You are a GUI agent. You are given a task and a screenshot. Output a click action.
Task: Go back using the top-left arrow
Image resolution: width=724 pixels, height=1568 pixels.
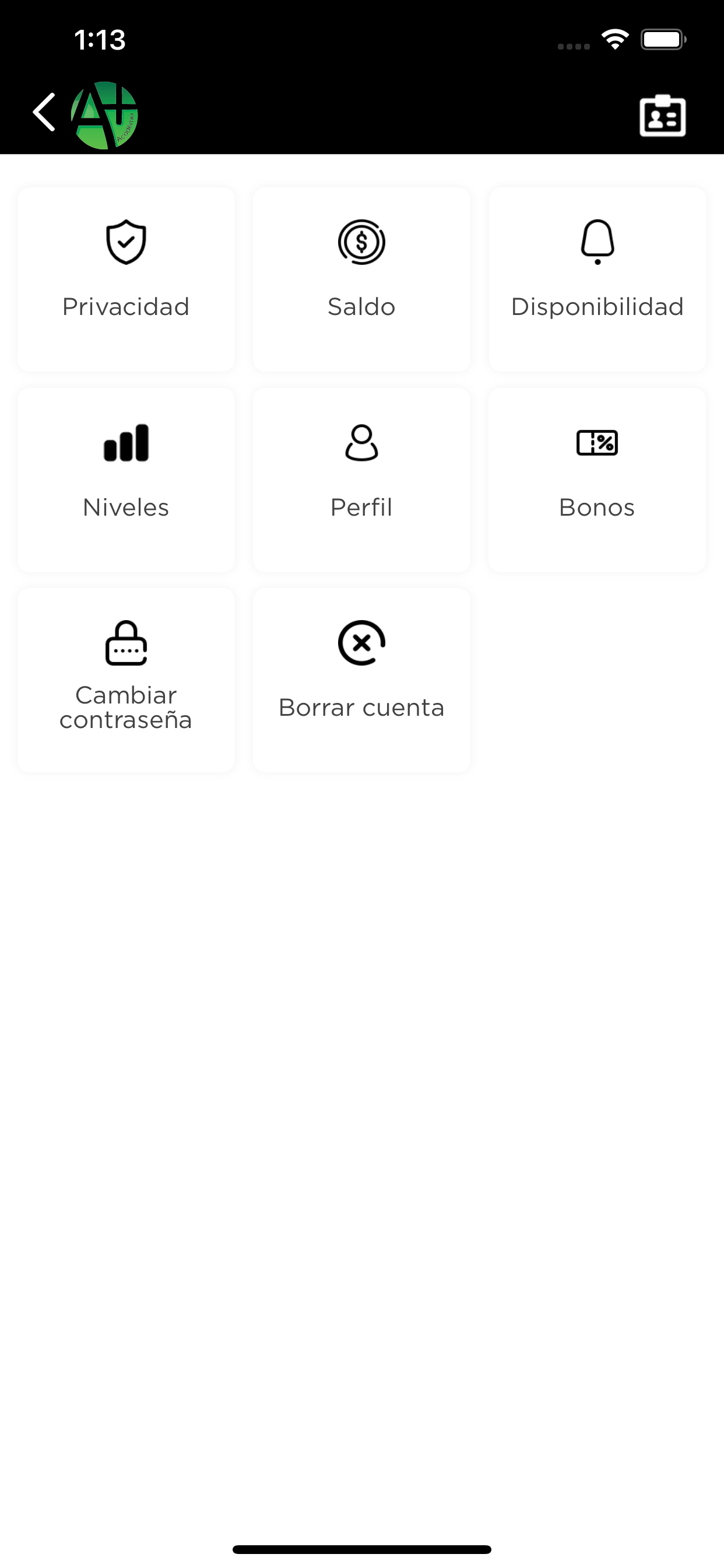(x=44, y=112)
